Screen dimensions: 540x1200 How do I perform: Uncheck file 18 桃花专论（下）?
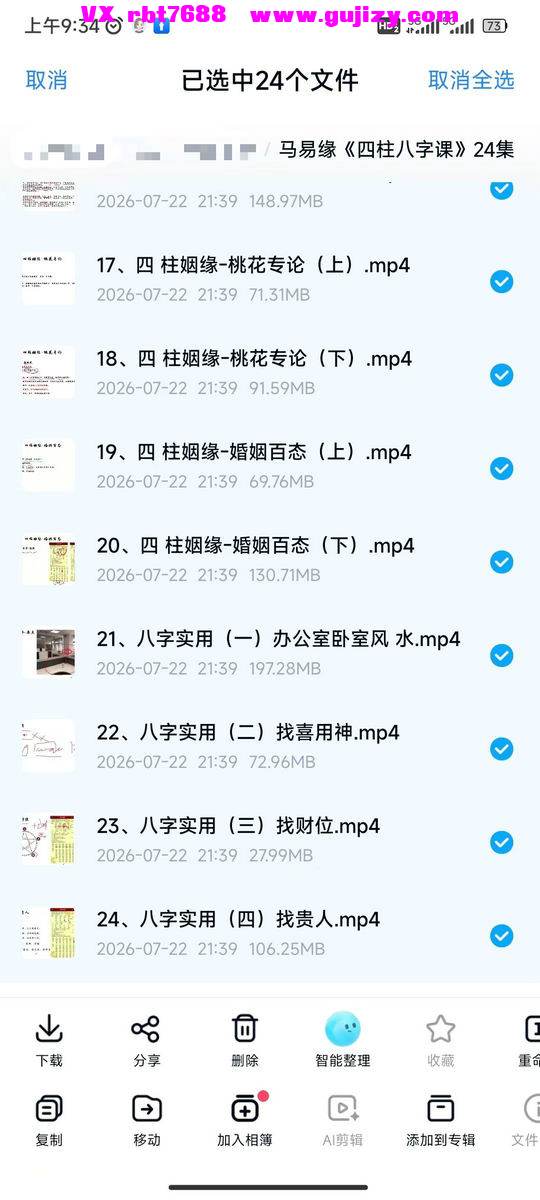click(x=501, y=375)
